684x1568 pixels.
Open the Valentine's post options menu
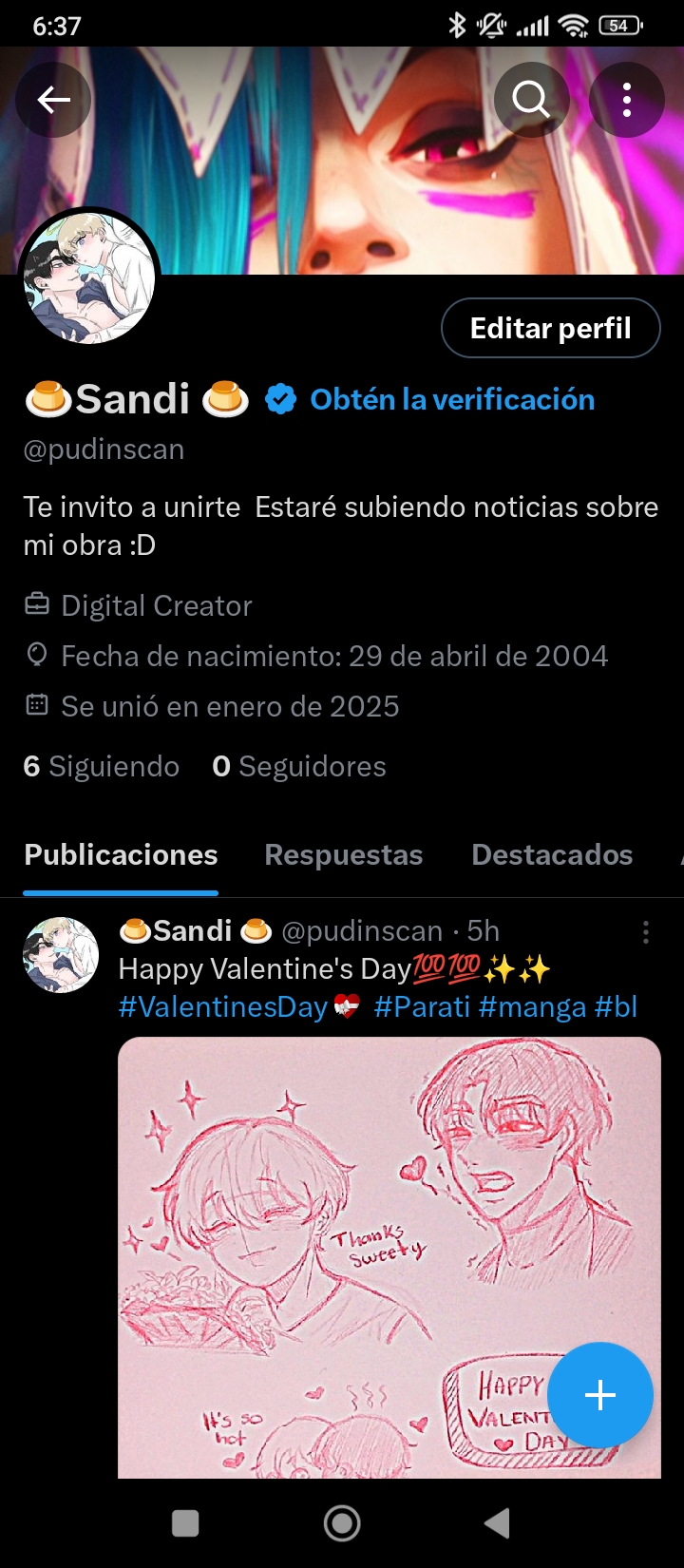click(646, 932)
